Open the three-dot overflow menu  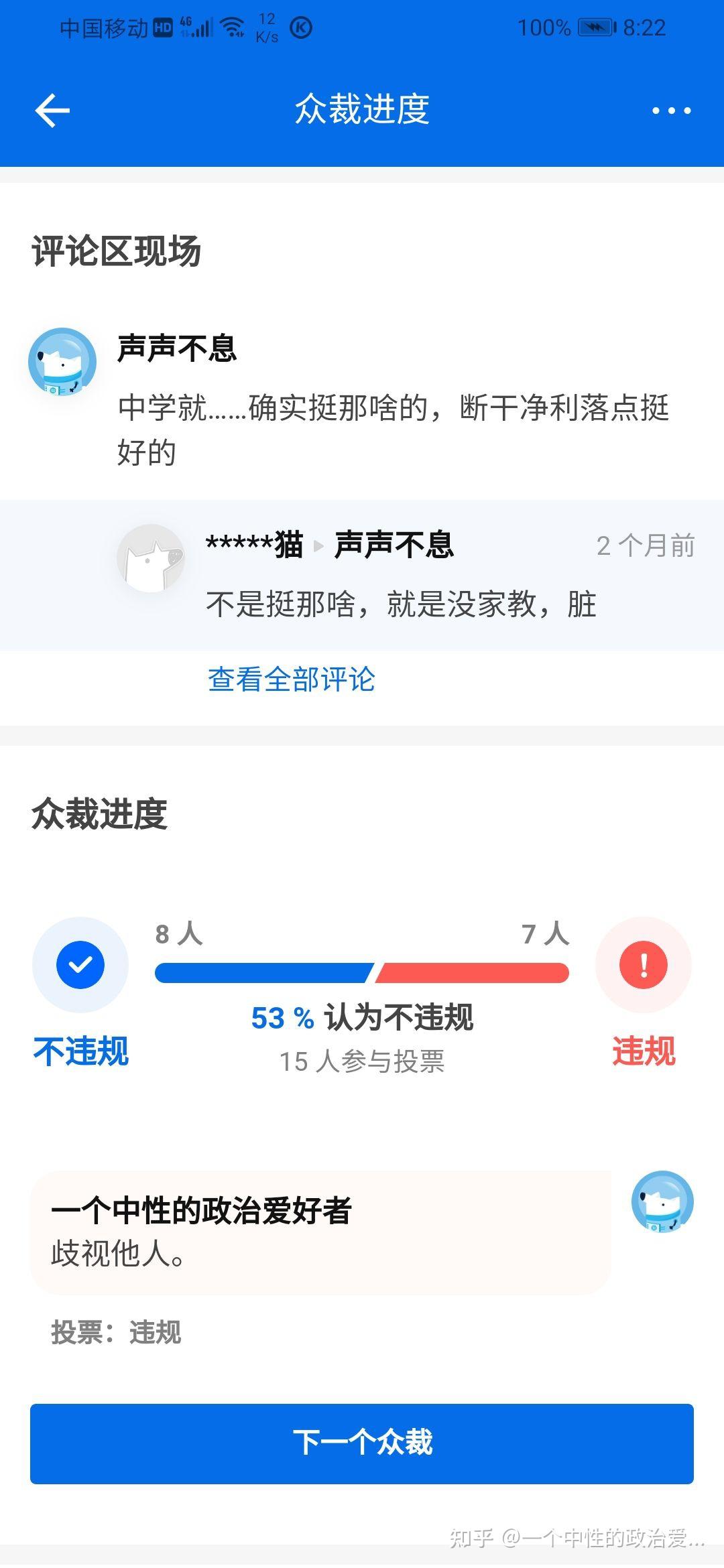(671, 111)
